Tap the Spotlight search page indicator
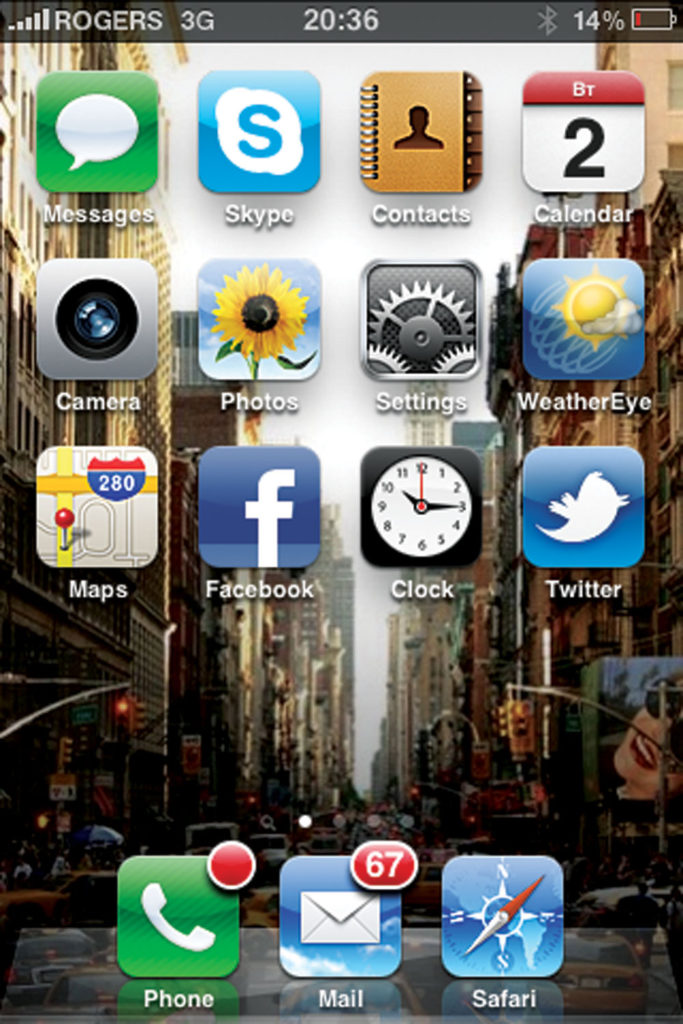 click(x=268, y=822)
